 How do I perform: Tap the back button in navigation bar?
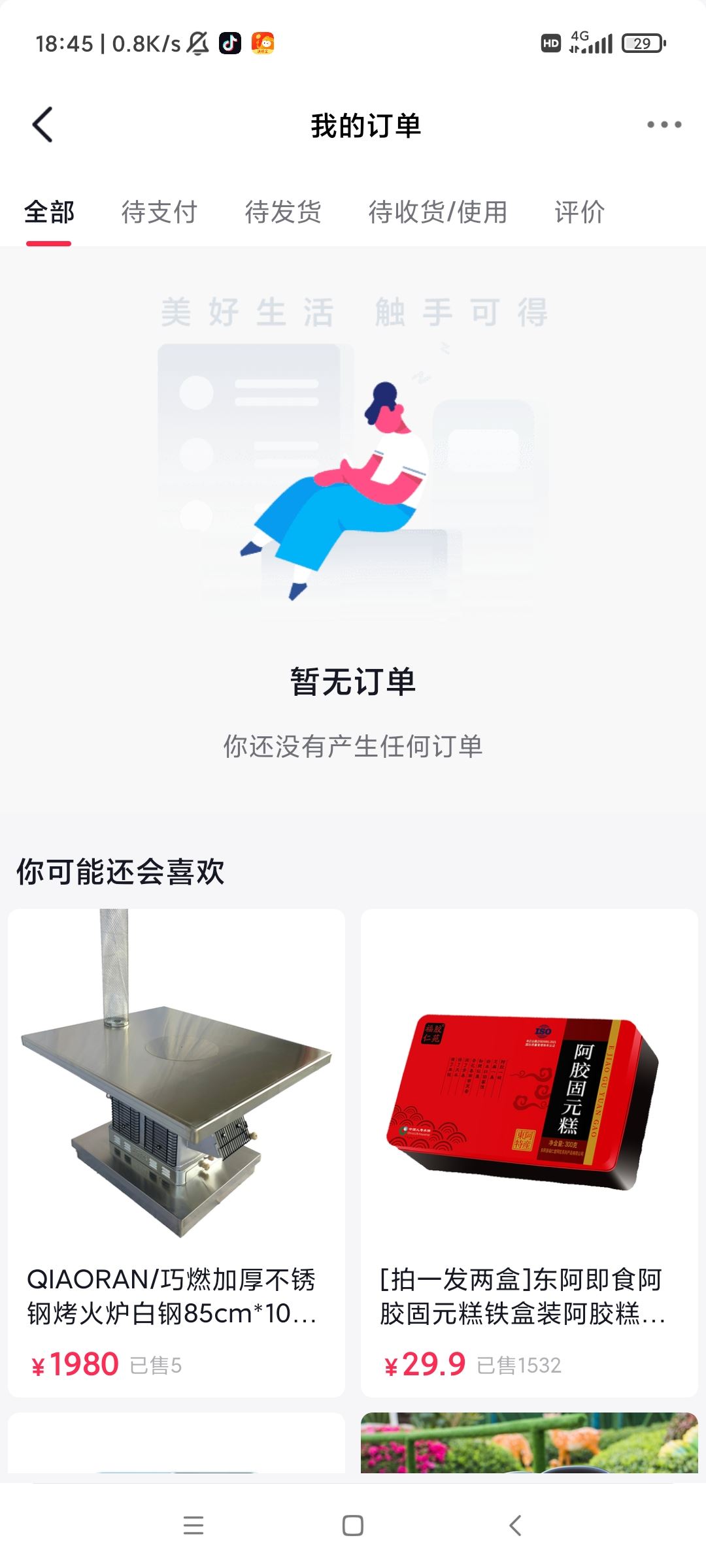pos(513,1527)
